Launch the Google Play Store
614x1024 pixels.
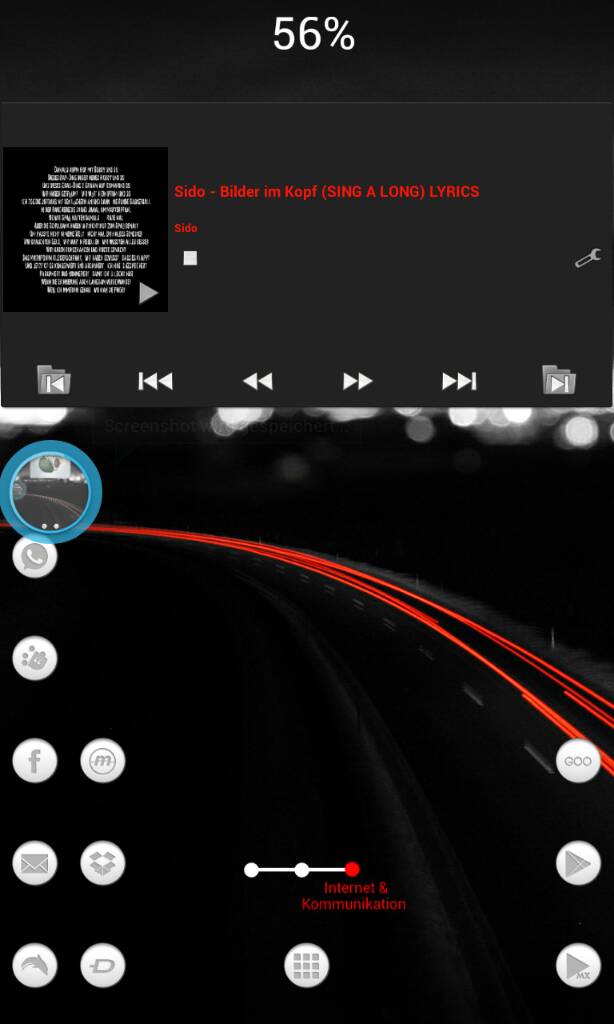578,863
